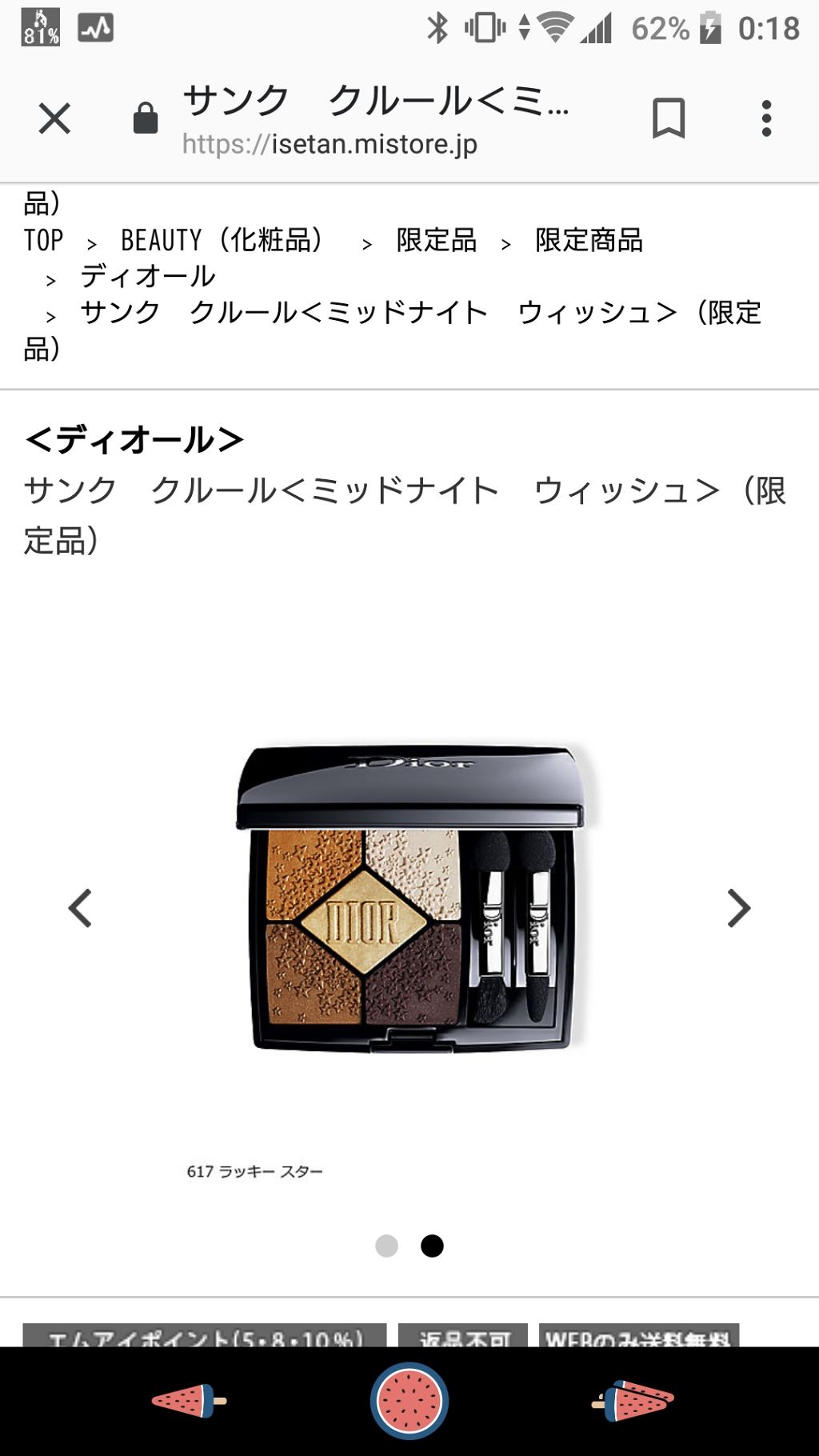This screenshot has height=1456, width=819.
Task: Tap the left watermelon slice button
Action: point(189,1401)
